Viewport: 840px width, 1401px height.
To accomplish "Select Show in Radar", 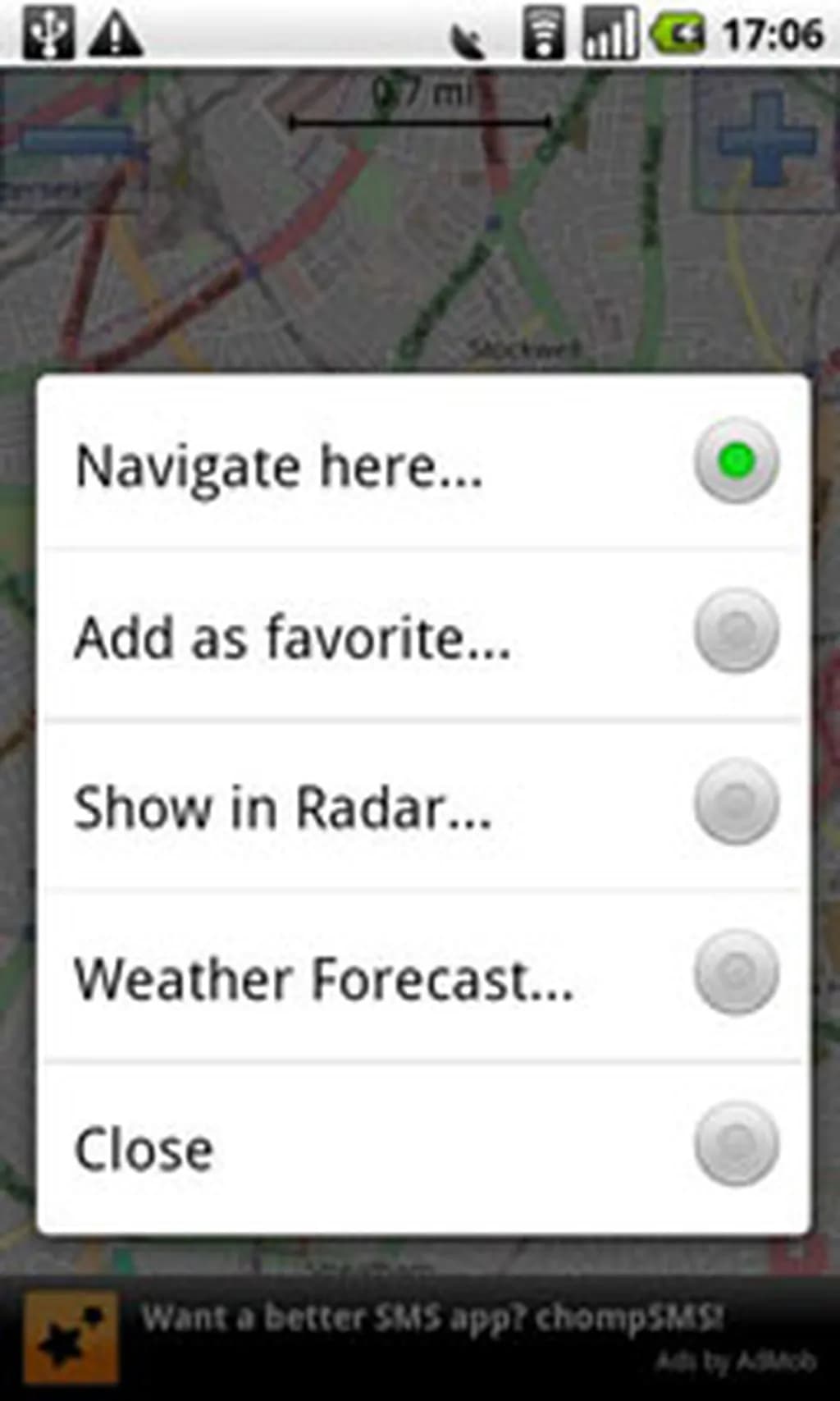I will (x=422, y=806).
